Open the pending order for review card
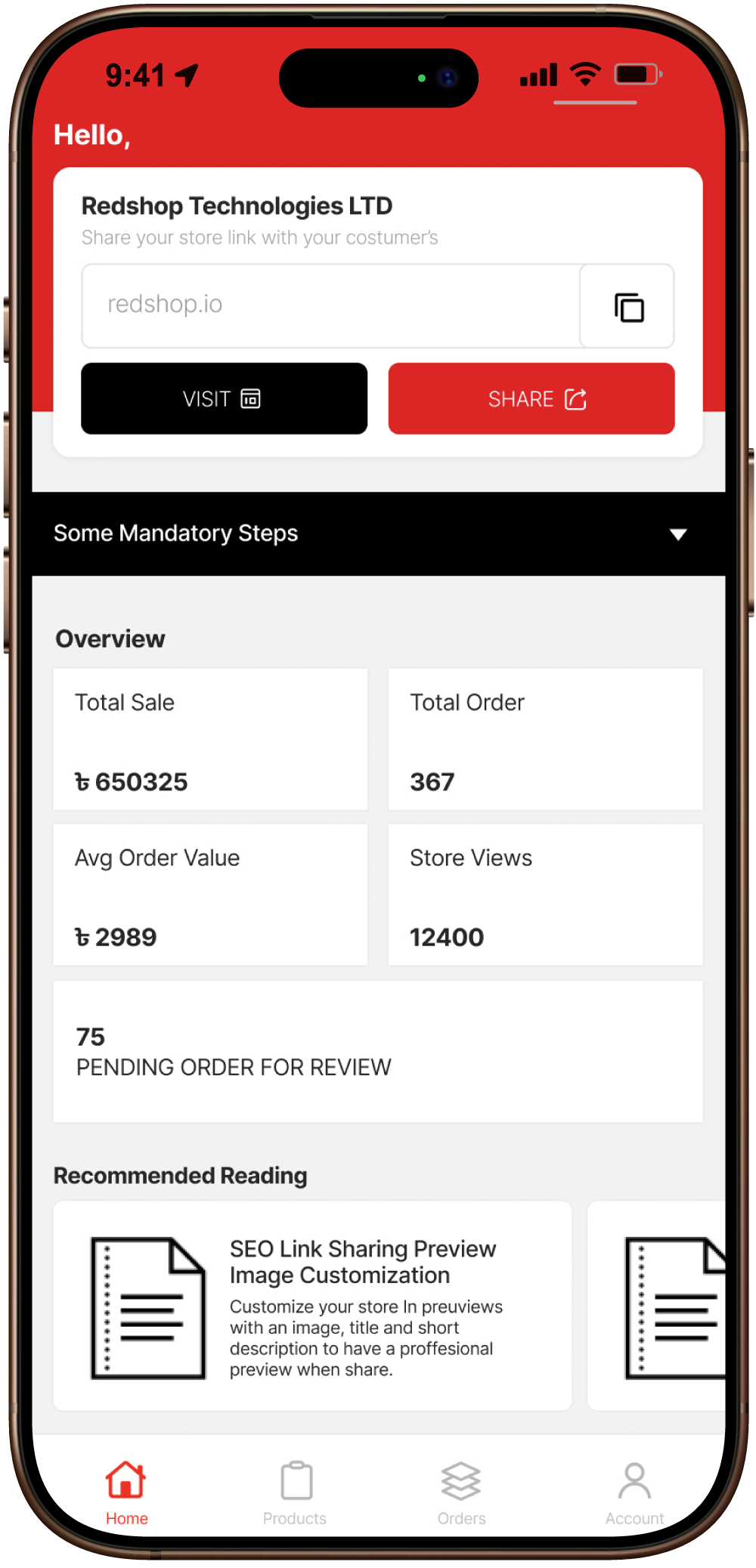The height and width of the screenshot is (1568, 756). point(378,1052)
